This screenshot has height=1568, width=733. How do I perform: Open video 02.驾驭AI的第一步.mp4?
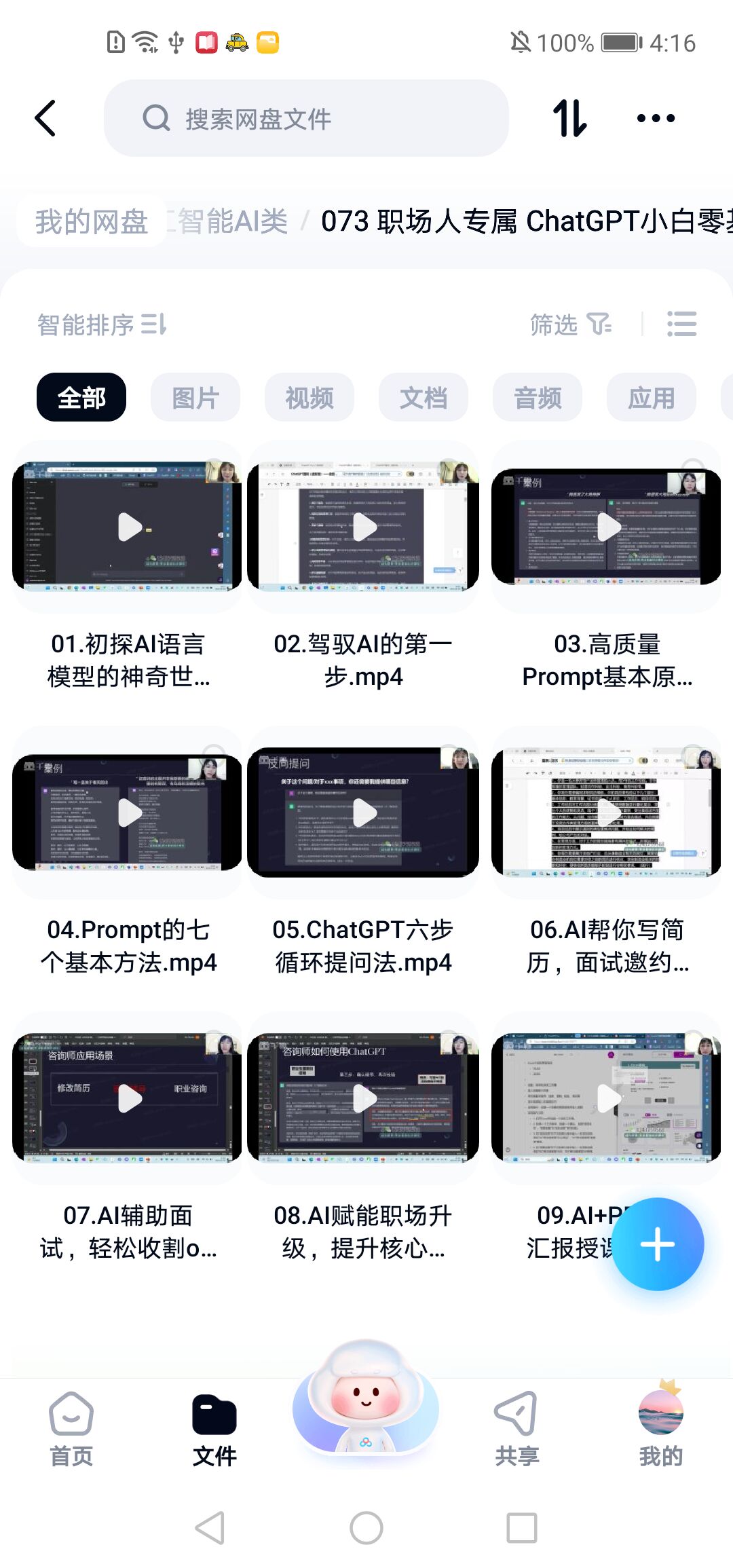click(363, 527)
